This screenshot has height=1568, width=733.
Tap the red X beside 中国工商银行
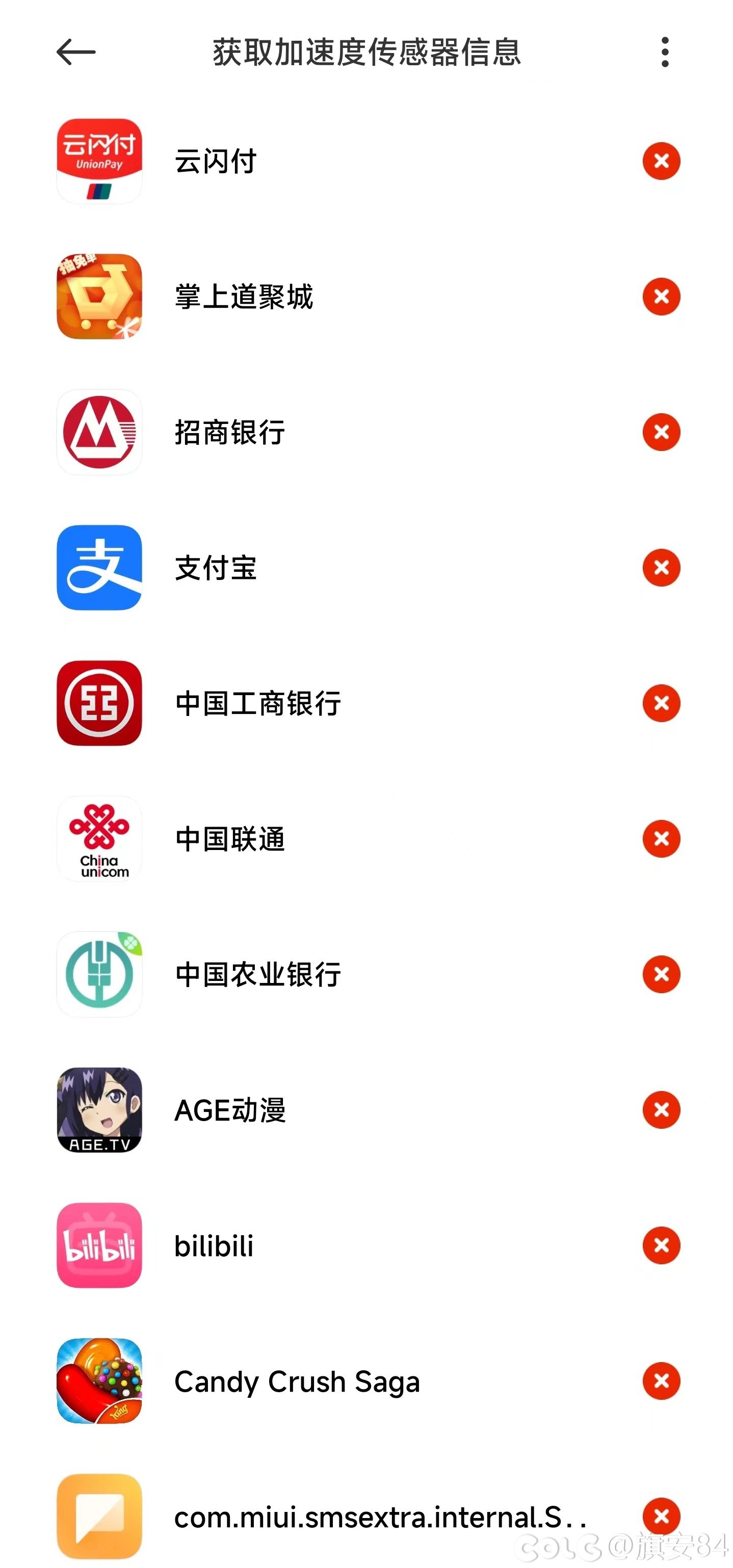click(x=661, y=704)
